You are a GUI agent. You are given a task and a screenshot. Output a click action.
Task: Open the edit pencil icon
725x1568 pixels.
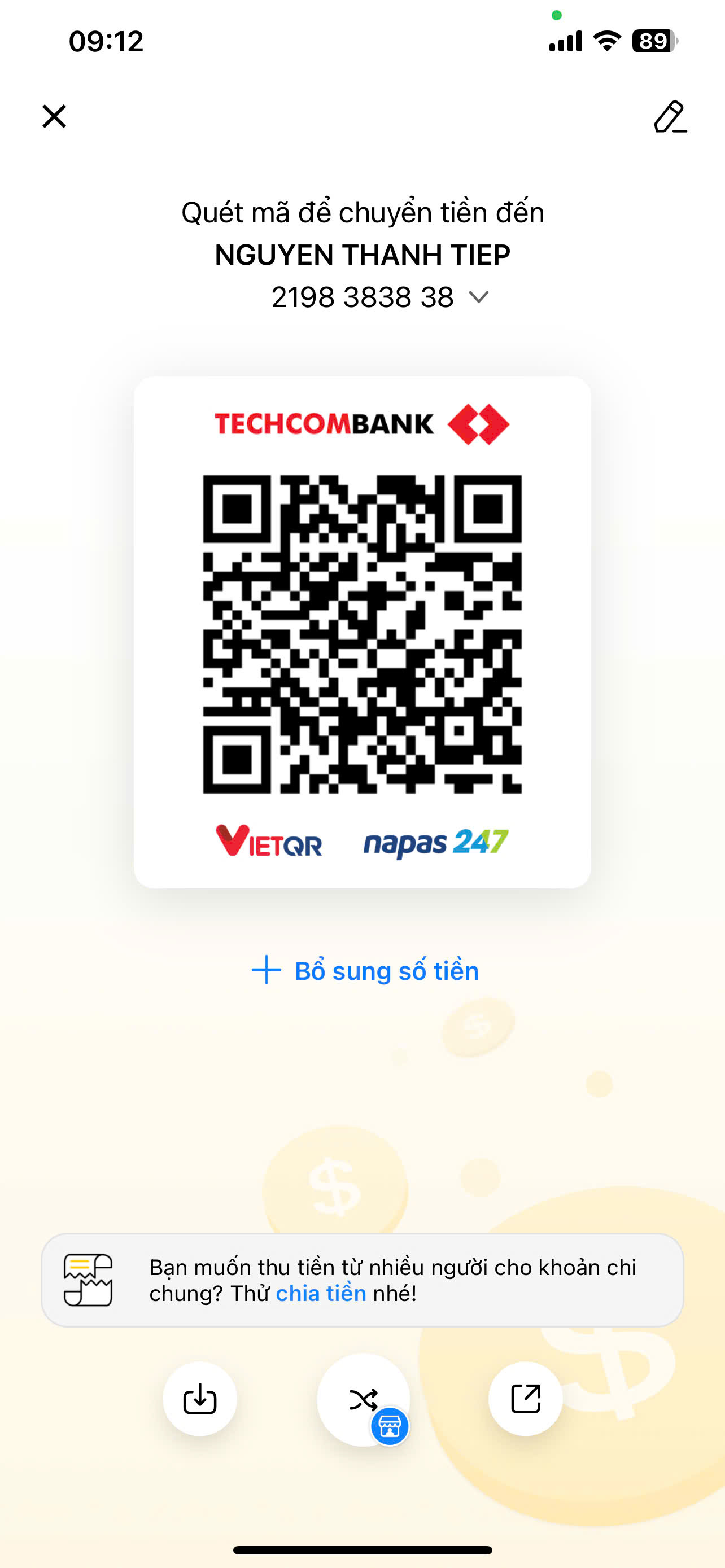point(670,117)
